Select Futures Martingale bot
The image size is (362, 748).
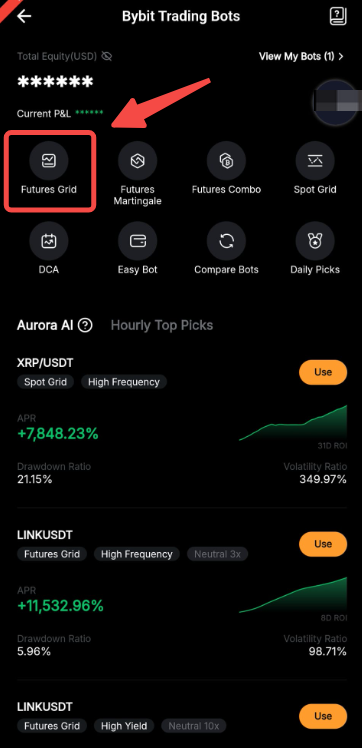[137, 174]
